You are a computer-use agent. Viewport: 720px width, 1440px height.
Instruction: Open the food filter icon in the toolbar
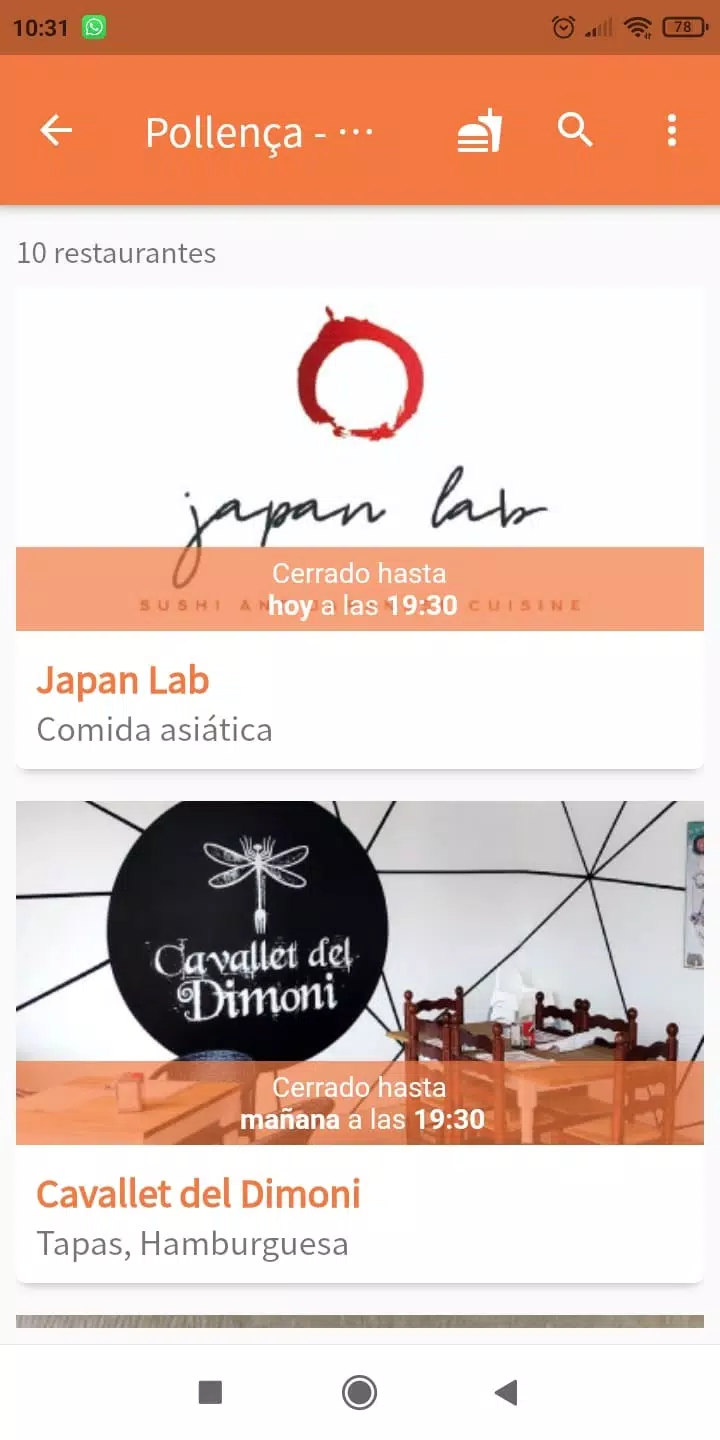pyautogui.click(x=480, y=132)
